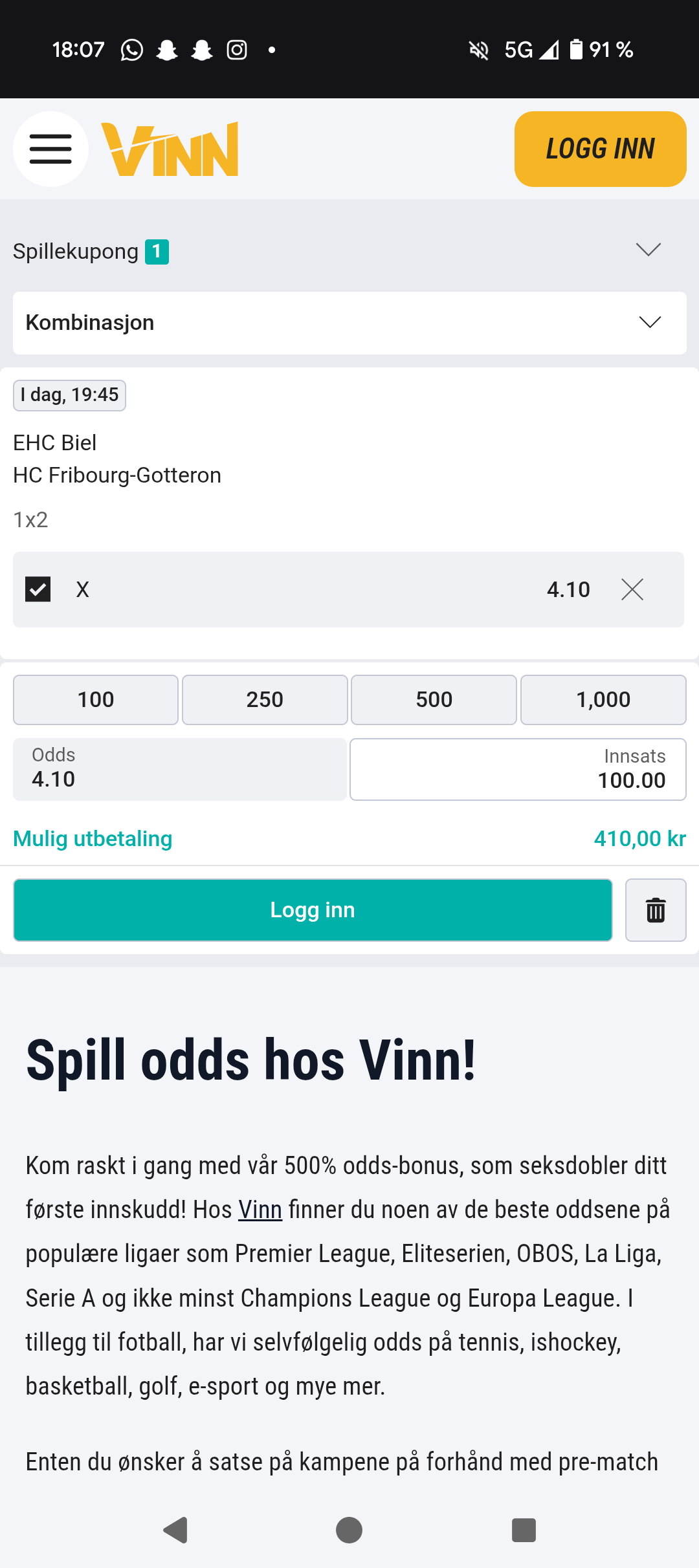699x1568 pixels.
Task: Go back using system back button
Action: pyautogui.click(x=175, y=1530)
